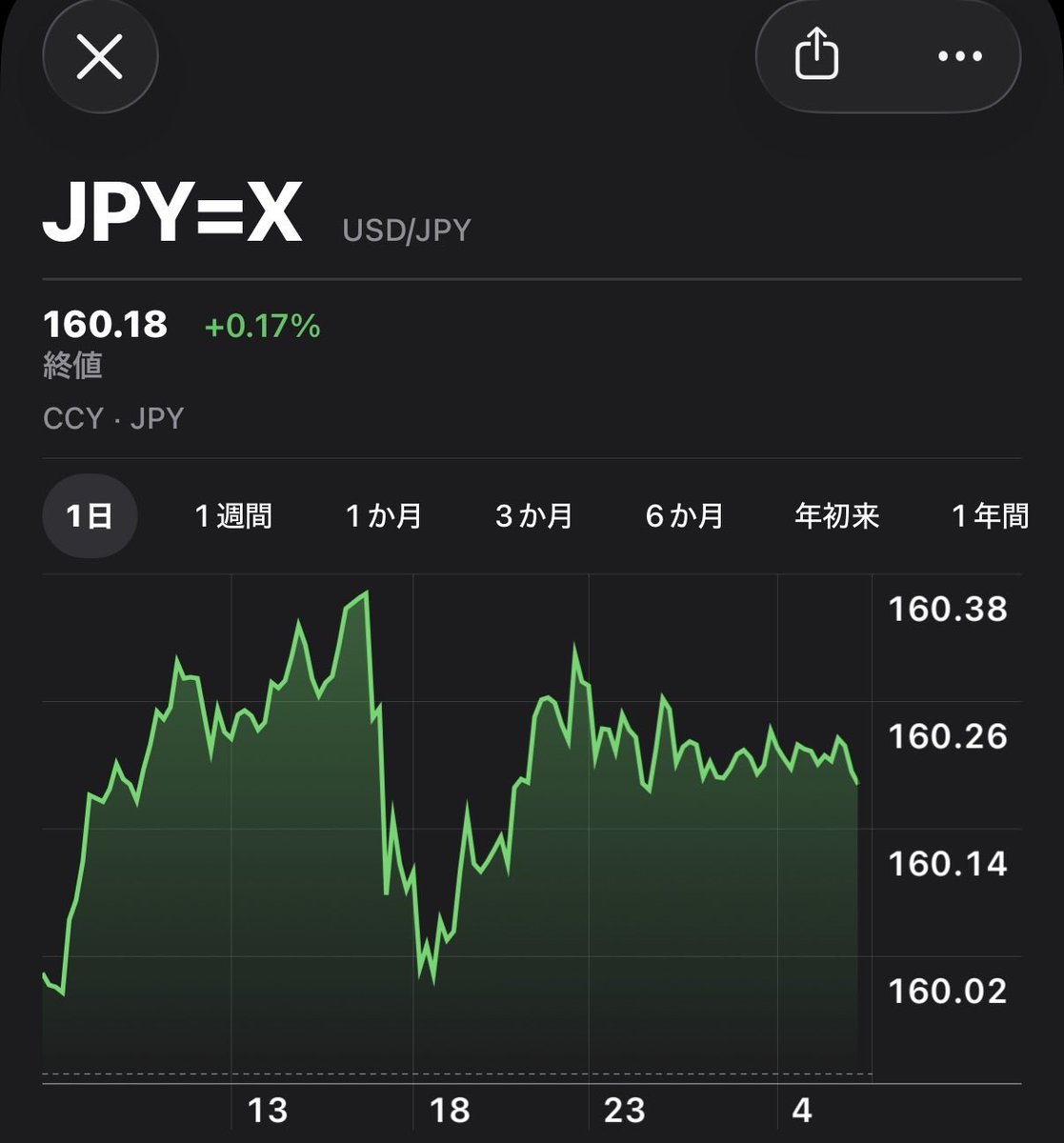Open the three-dot more options menu

click(x=959, y=56)
